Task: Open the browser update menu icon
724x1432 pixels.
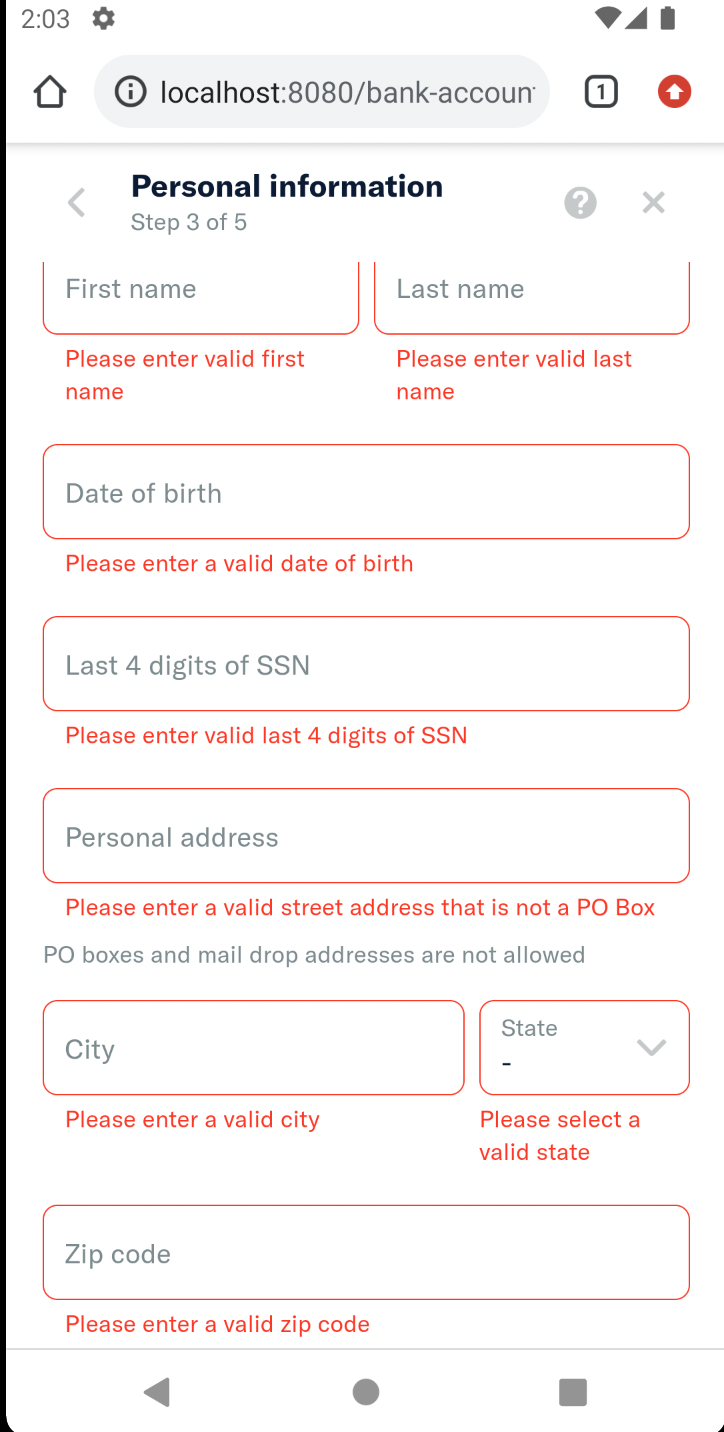Action: 674,92
